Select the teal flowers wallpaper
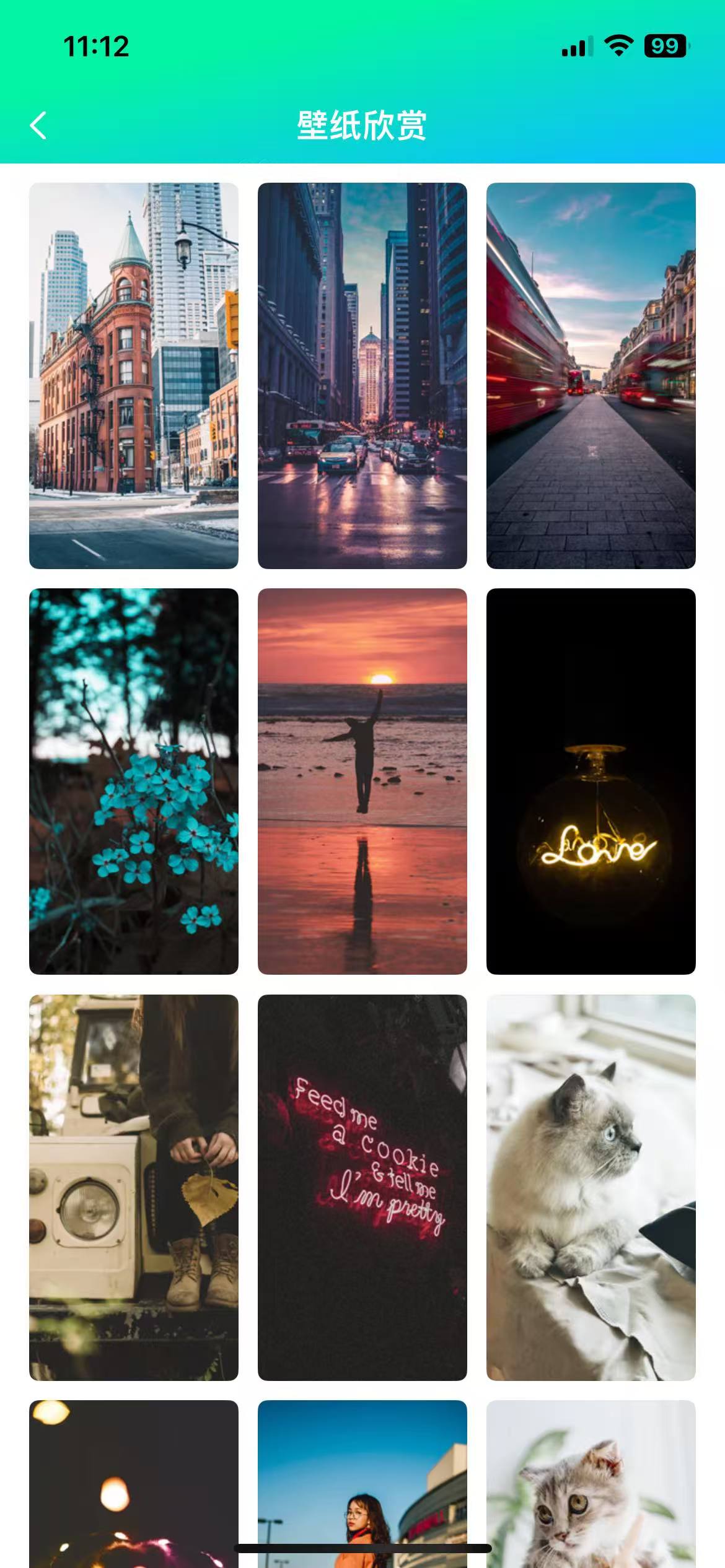 [133, 781]
